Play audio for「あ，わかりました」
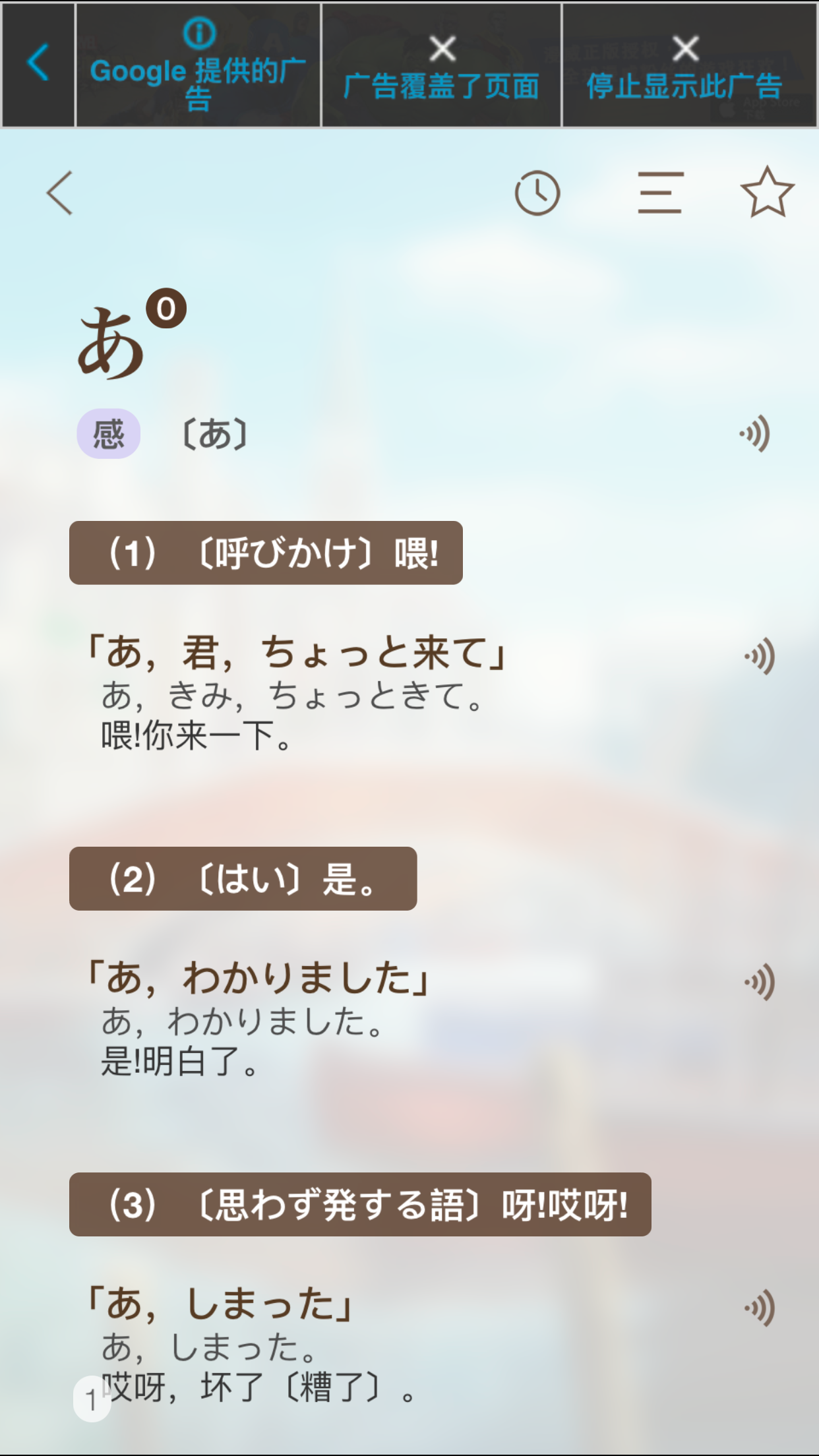This screenshot has height=1456, width=819. (x=760, y=982)
